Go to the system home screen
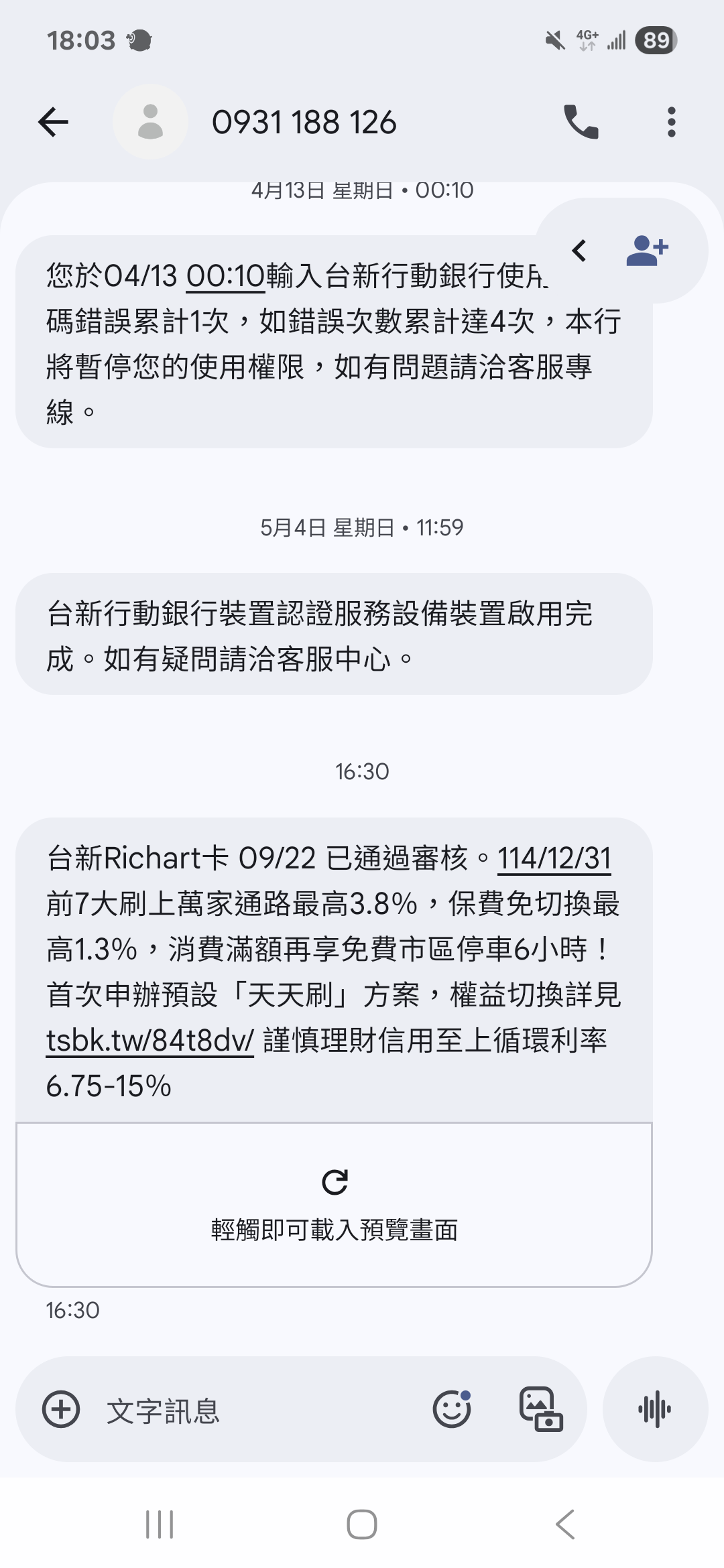Screen dimensions: 724x1568 (x=362, y=1524)
